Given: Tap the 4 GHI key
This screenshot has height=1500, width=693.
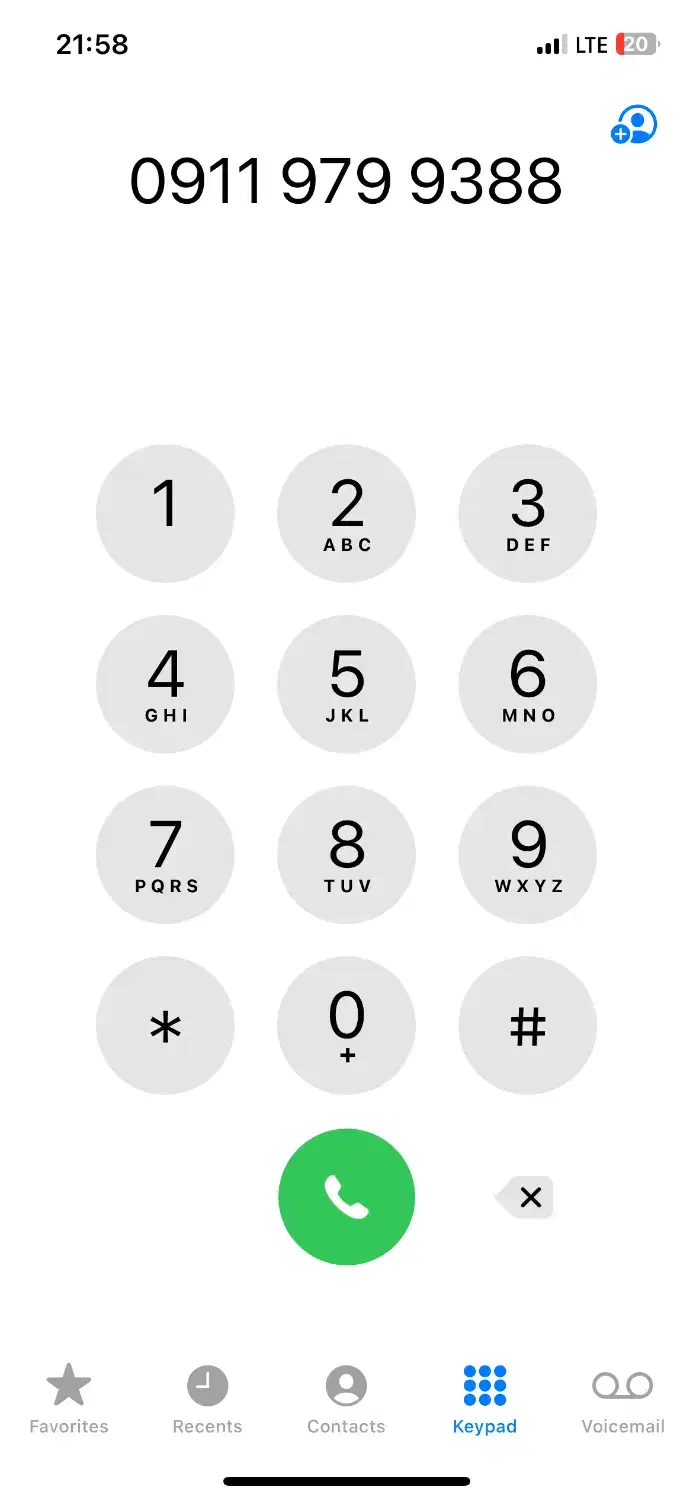Looking at the screenshot, I should (x=165, y=684).
